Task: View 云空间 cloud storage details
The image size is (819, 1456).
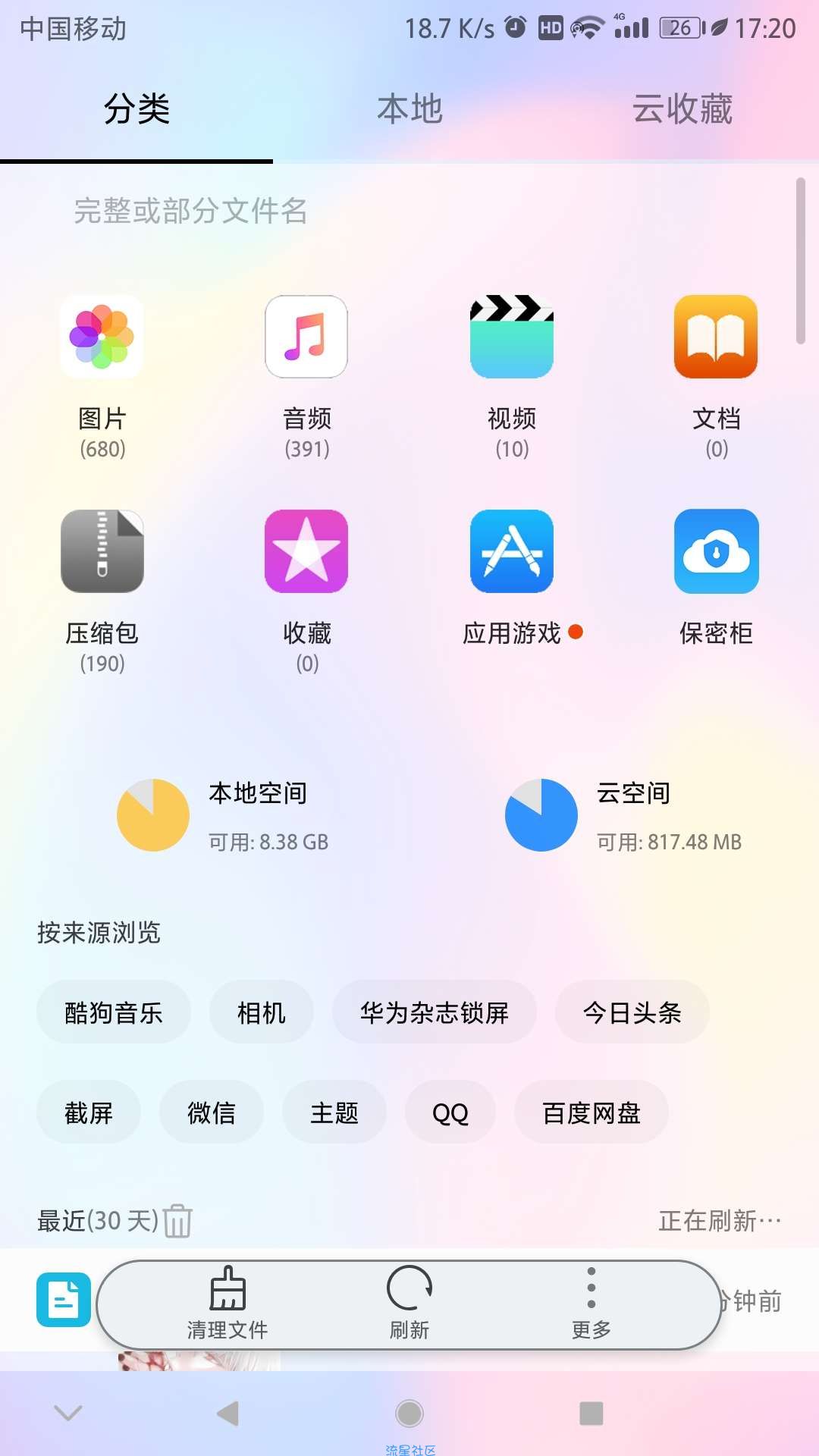Action: (623, 815)
